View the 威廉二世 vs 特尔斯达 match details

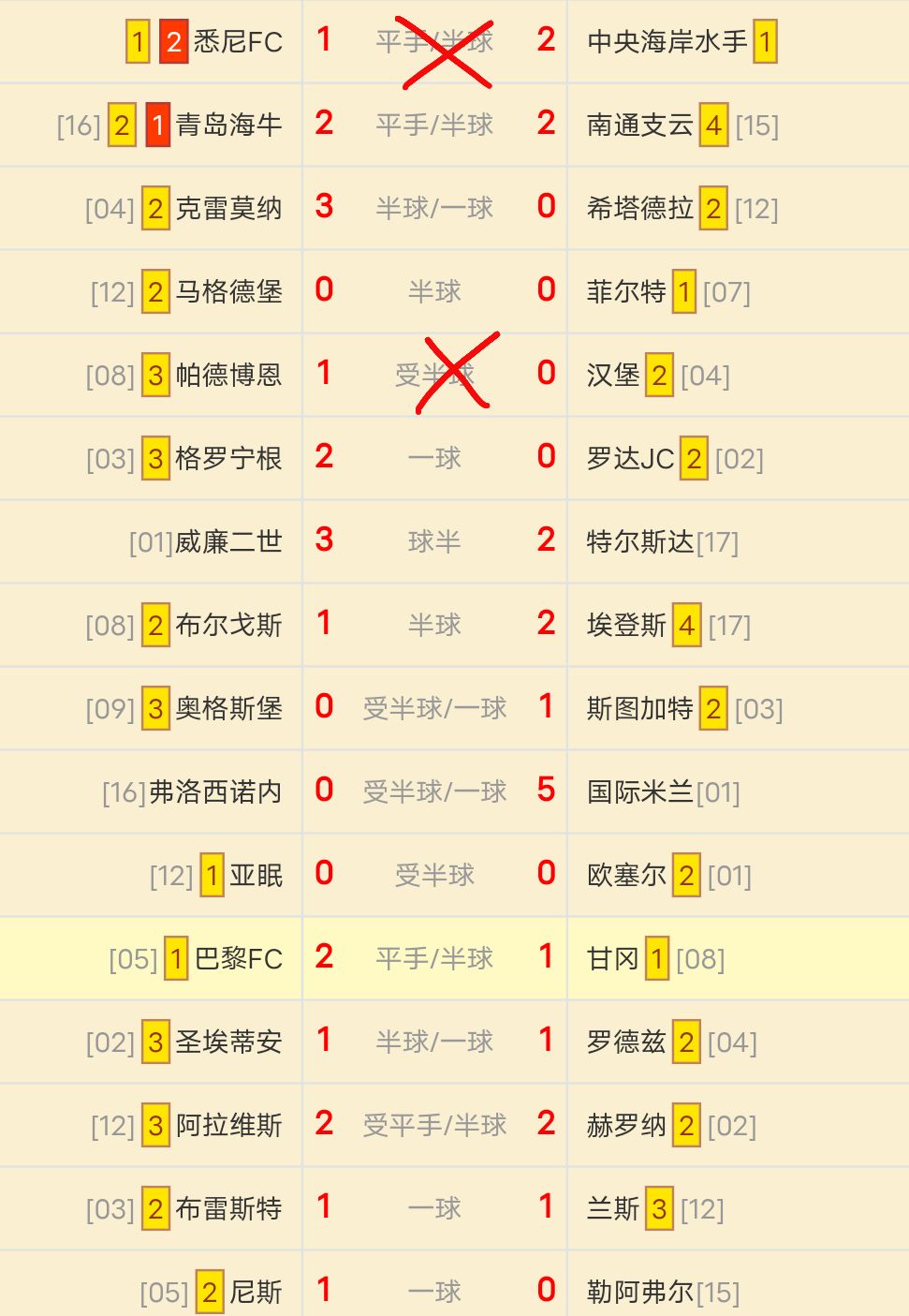434,541
